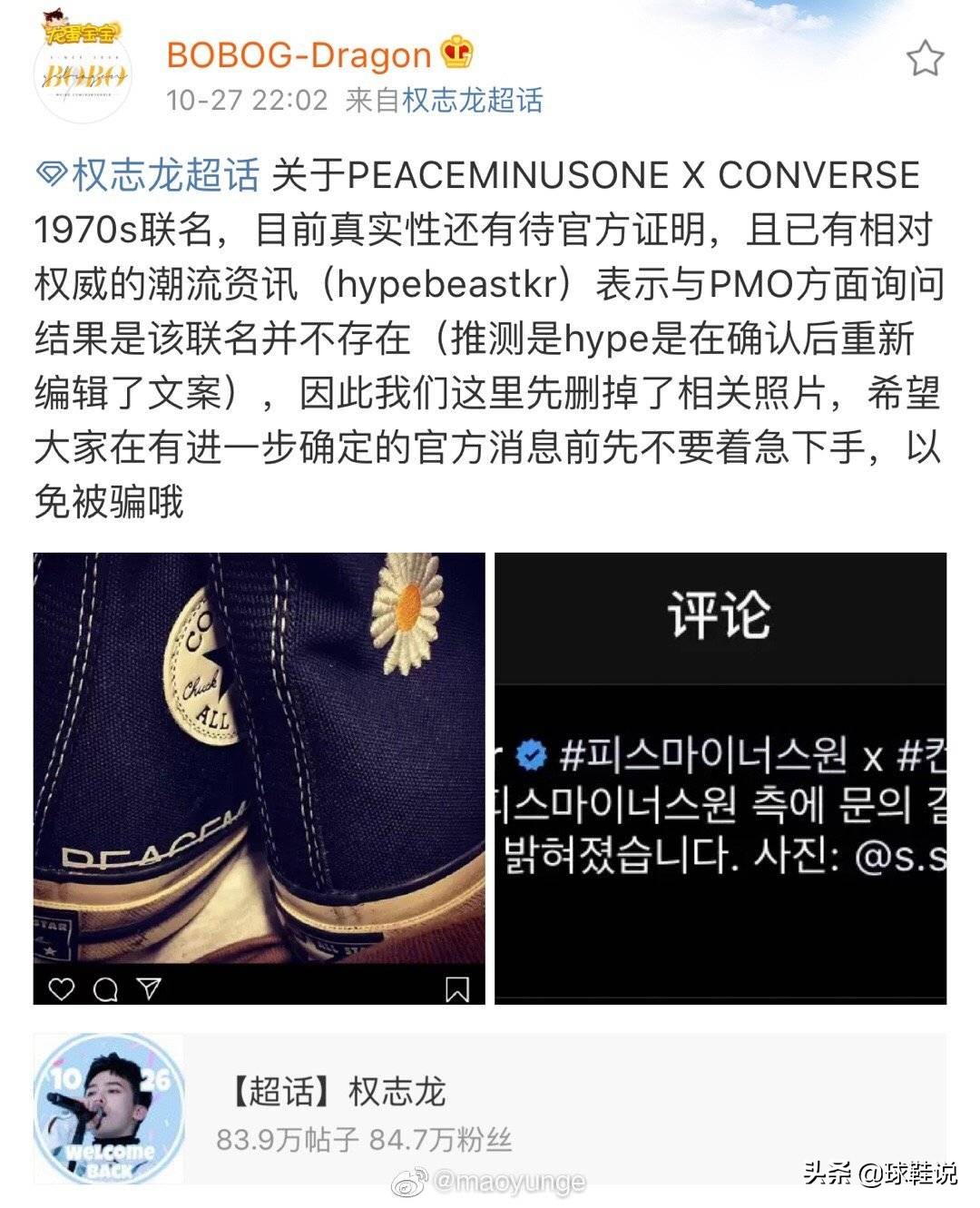The image size is (980, 1208).
Task: Open the 【超话】权志龙 super topic card
Action: 490,1108
